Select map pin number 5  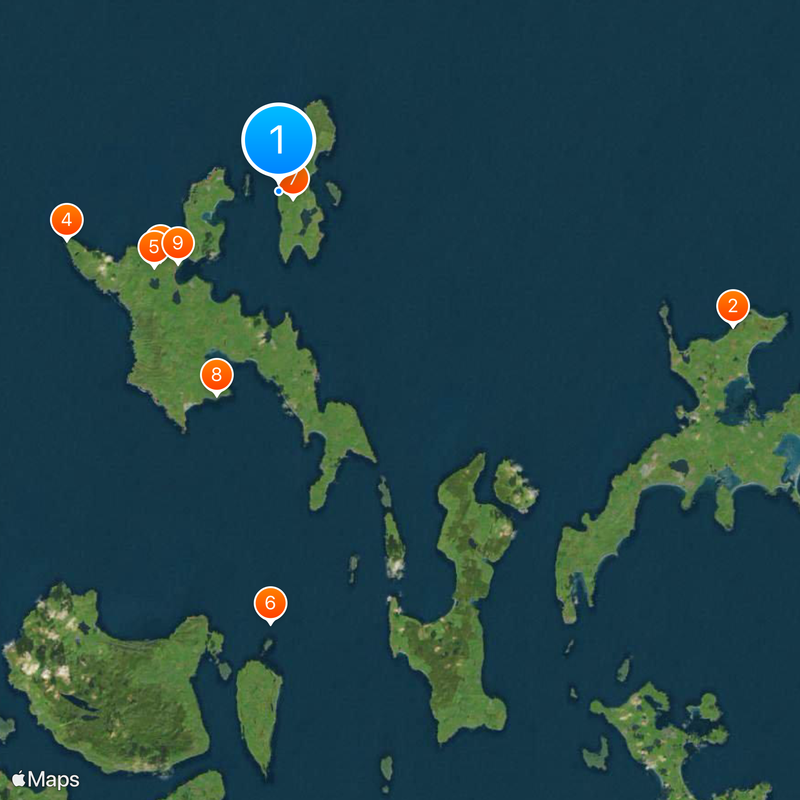pos(151,246)
